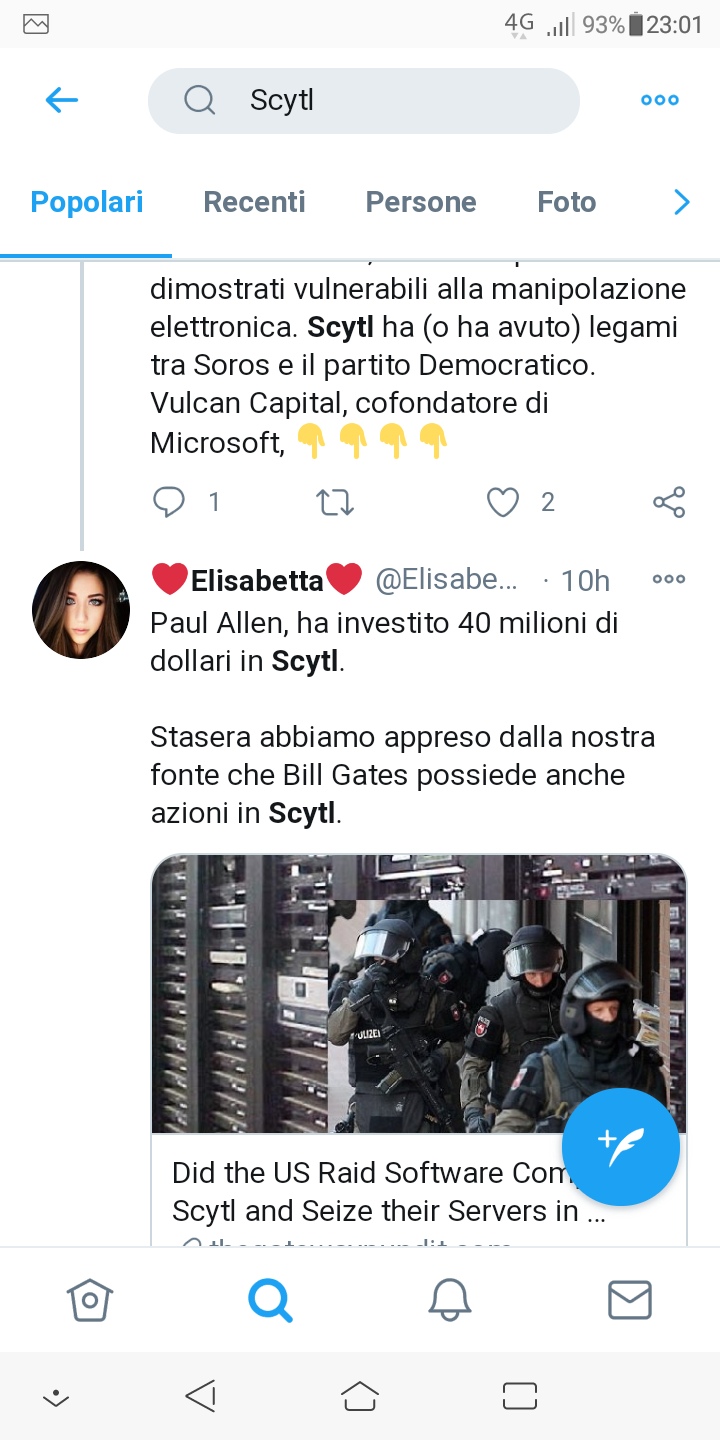Select the Popolari tab
This screenshot has width=720, height=1440.
[x=87, y=202]
